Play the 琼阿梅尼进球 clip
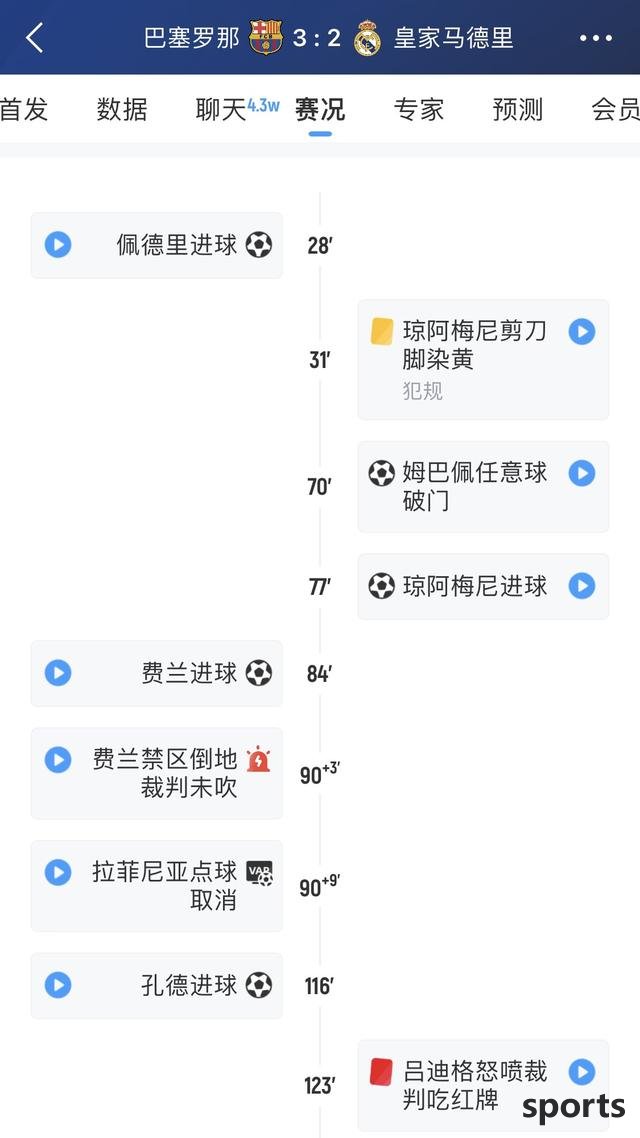 pos(582,586)
